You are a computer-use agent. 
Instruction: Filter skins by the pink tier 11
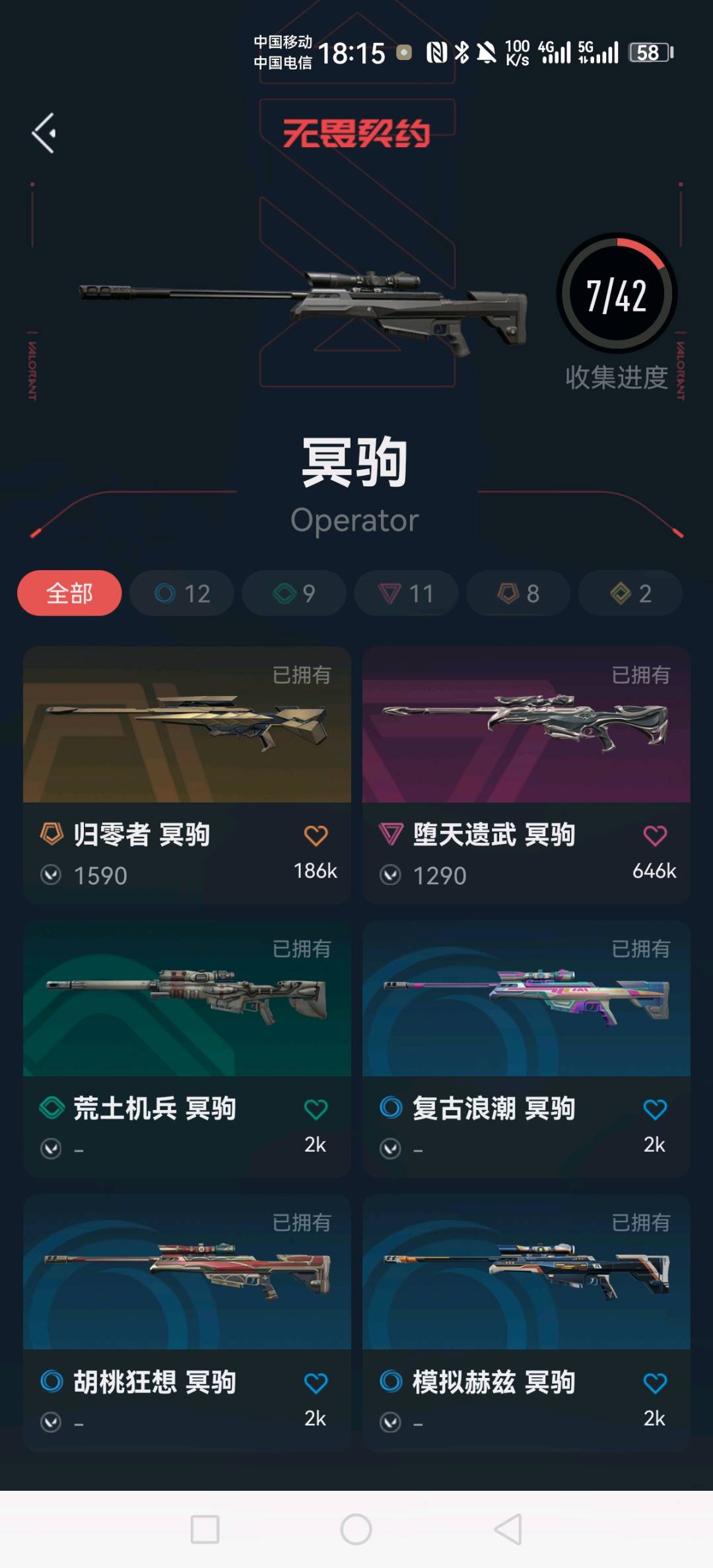406,593
